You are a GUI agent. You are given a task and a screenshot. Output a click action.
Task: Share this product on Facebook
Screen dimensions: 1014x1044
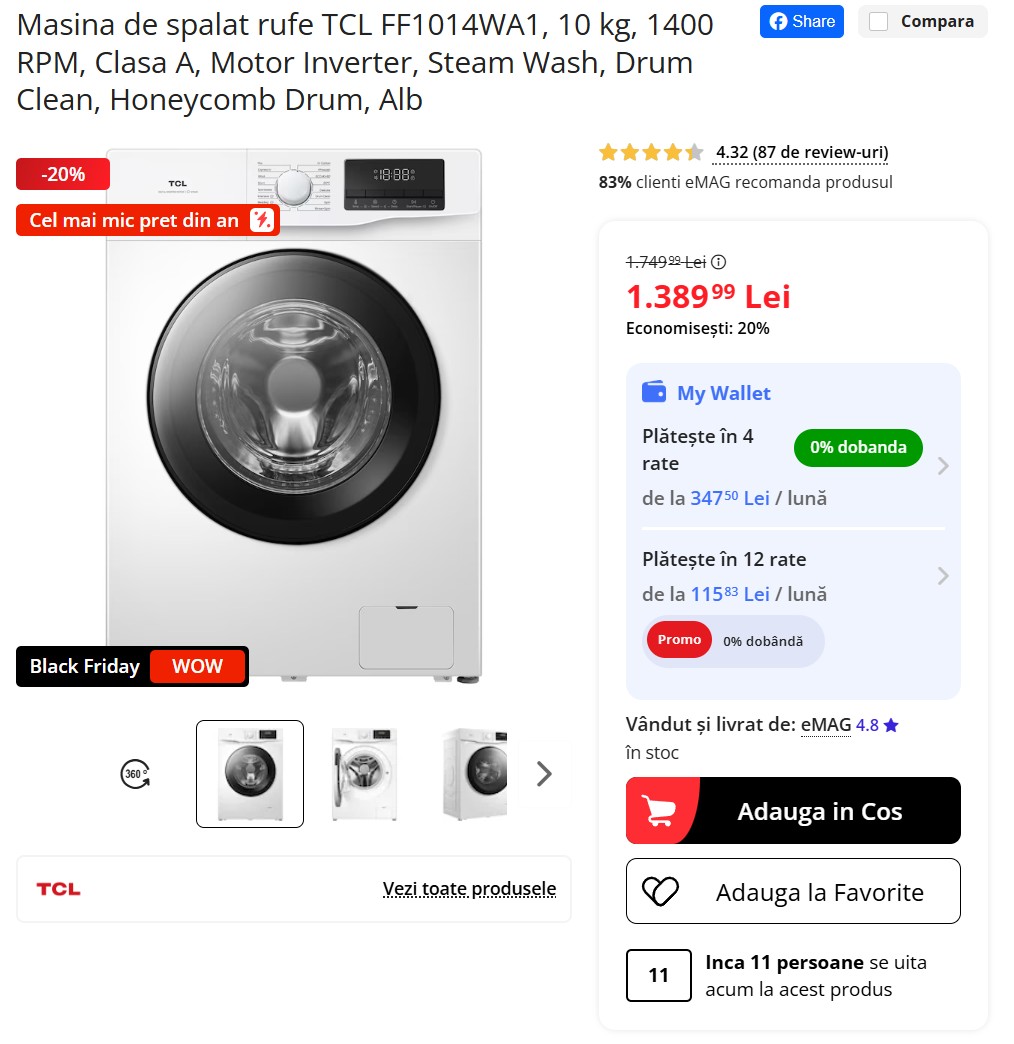801,21
